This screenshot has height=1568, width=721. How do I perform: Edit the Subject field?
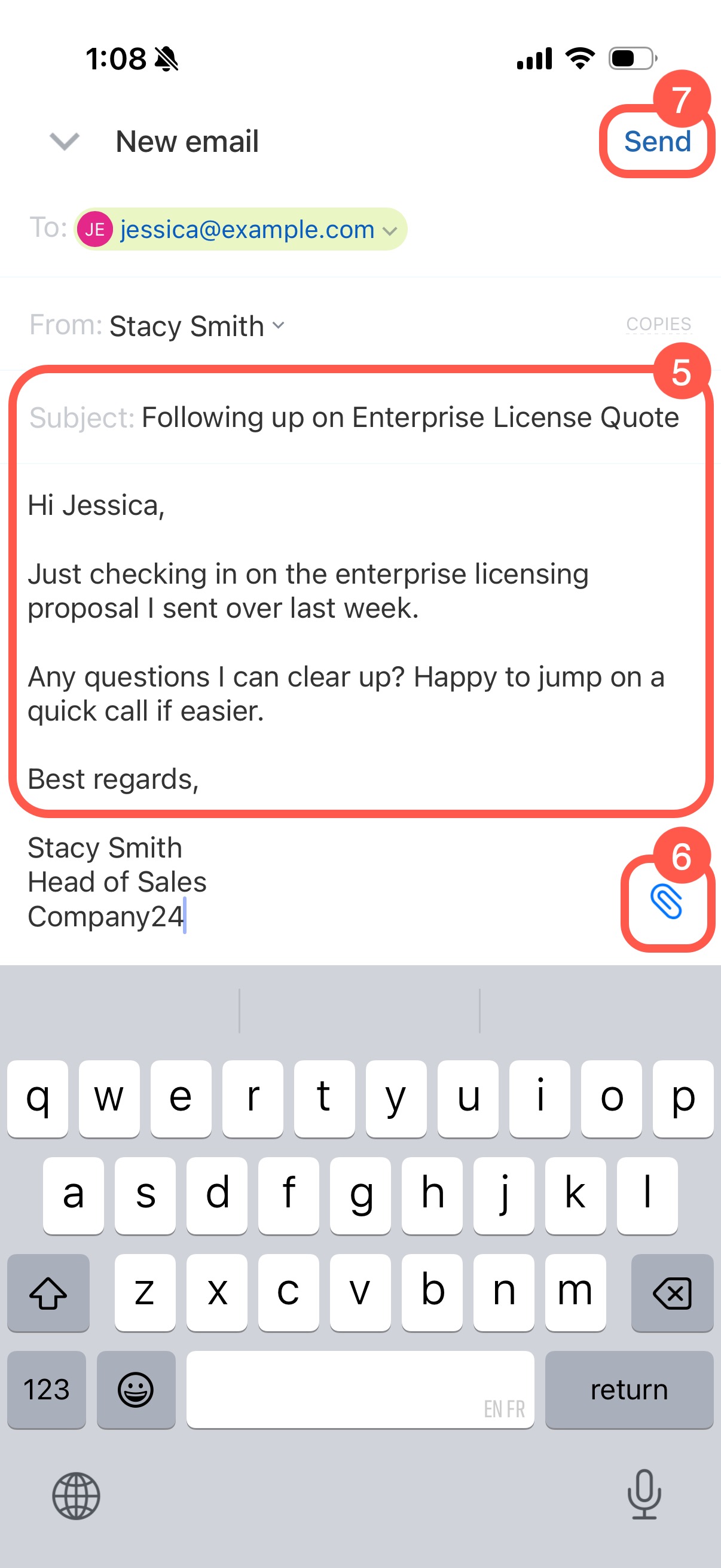(x=410, y=417)
